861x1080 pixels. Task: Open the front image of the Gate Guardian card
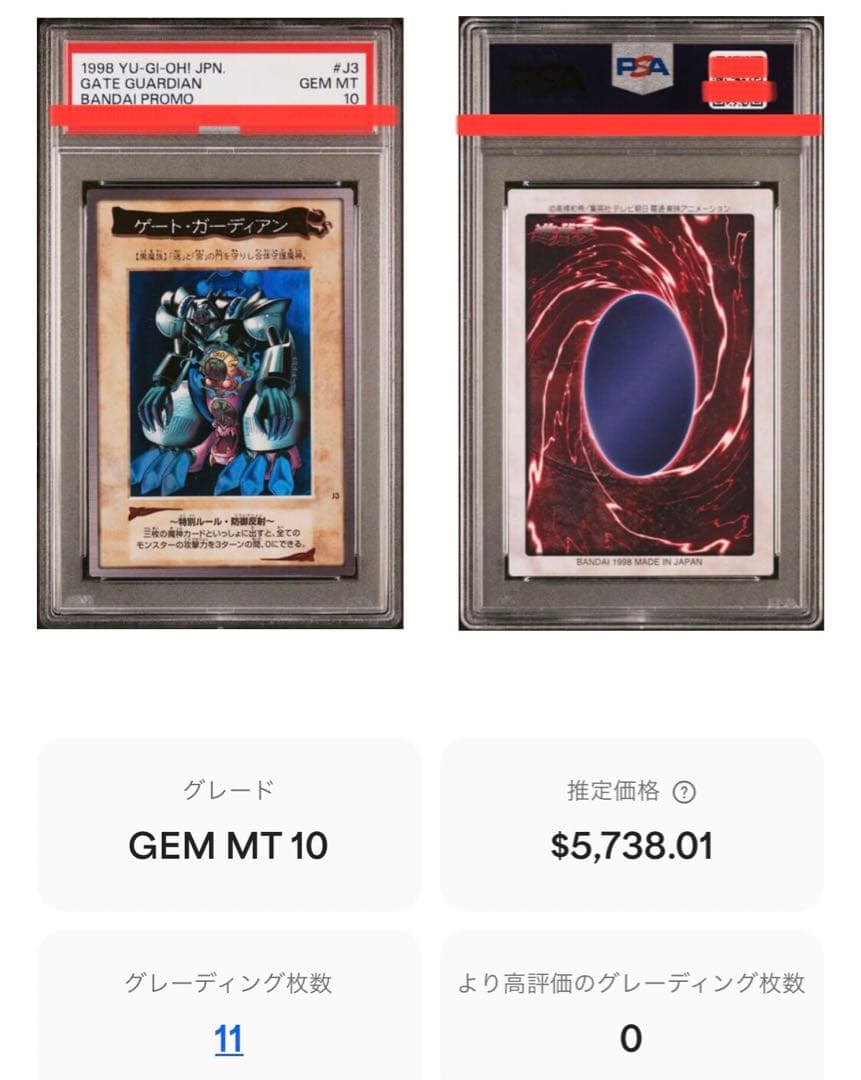[220, 323]
